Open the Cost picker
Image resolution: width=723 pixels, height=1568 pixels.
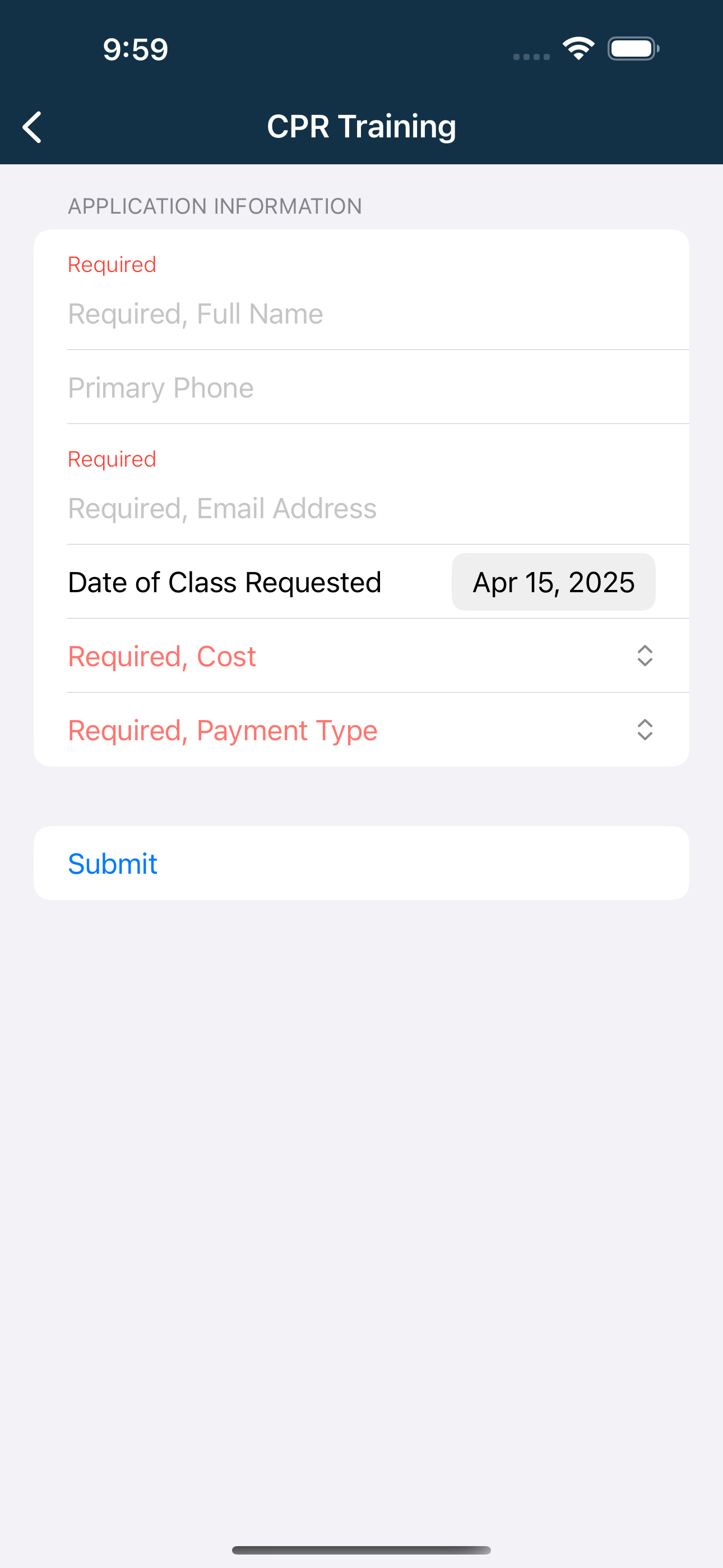pyautogui.click(x=361, y=656)
